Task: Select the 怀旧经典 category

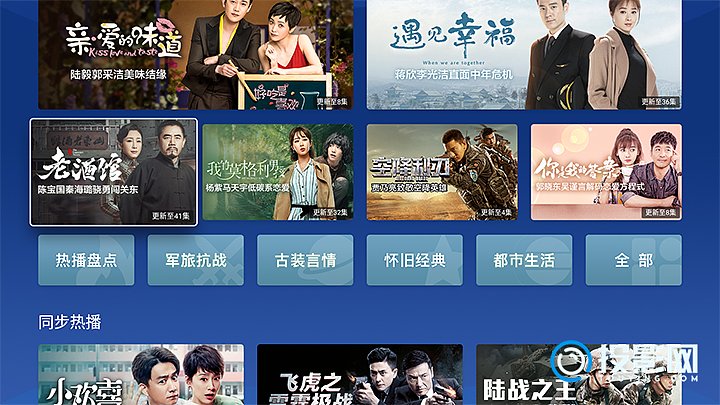Action: (414, 260)
